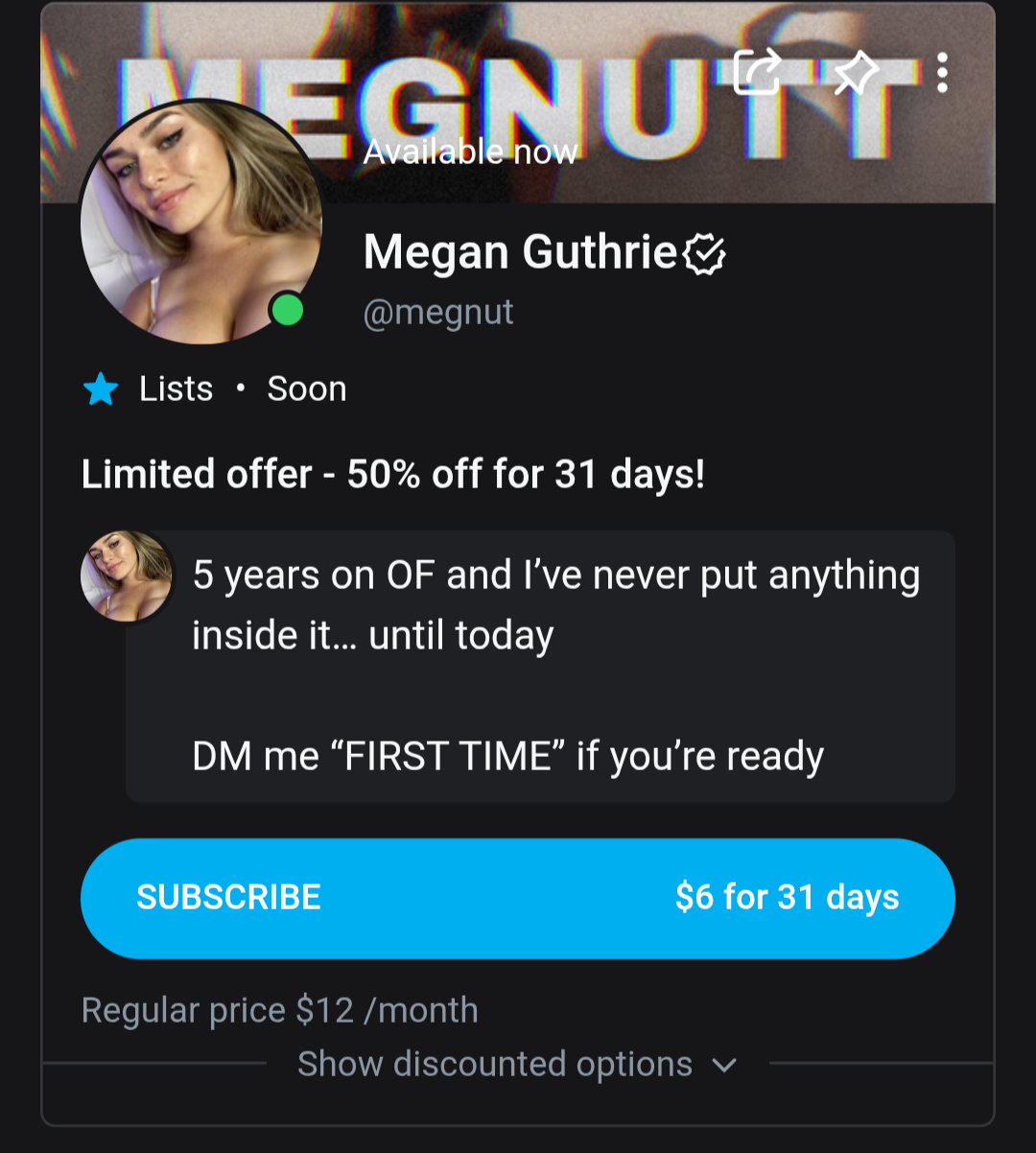Expand Show discounted options

518,1064
